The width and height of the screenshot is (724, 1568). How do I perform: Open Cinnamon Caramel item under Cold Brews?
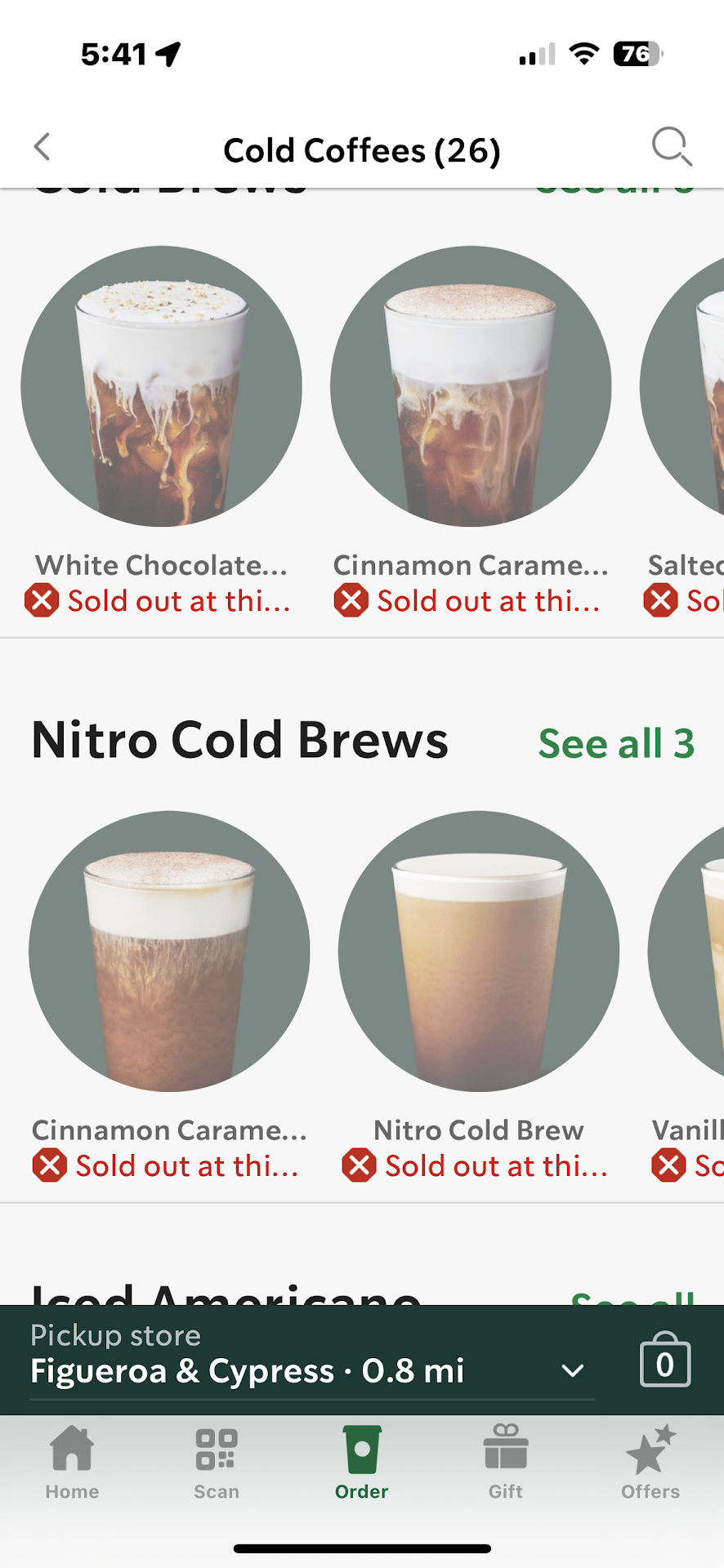click(x=471, y=386)
